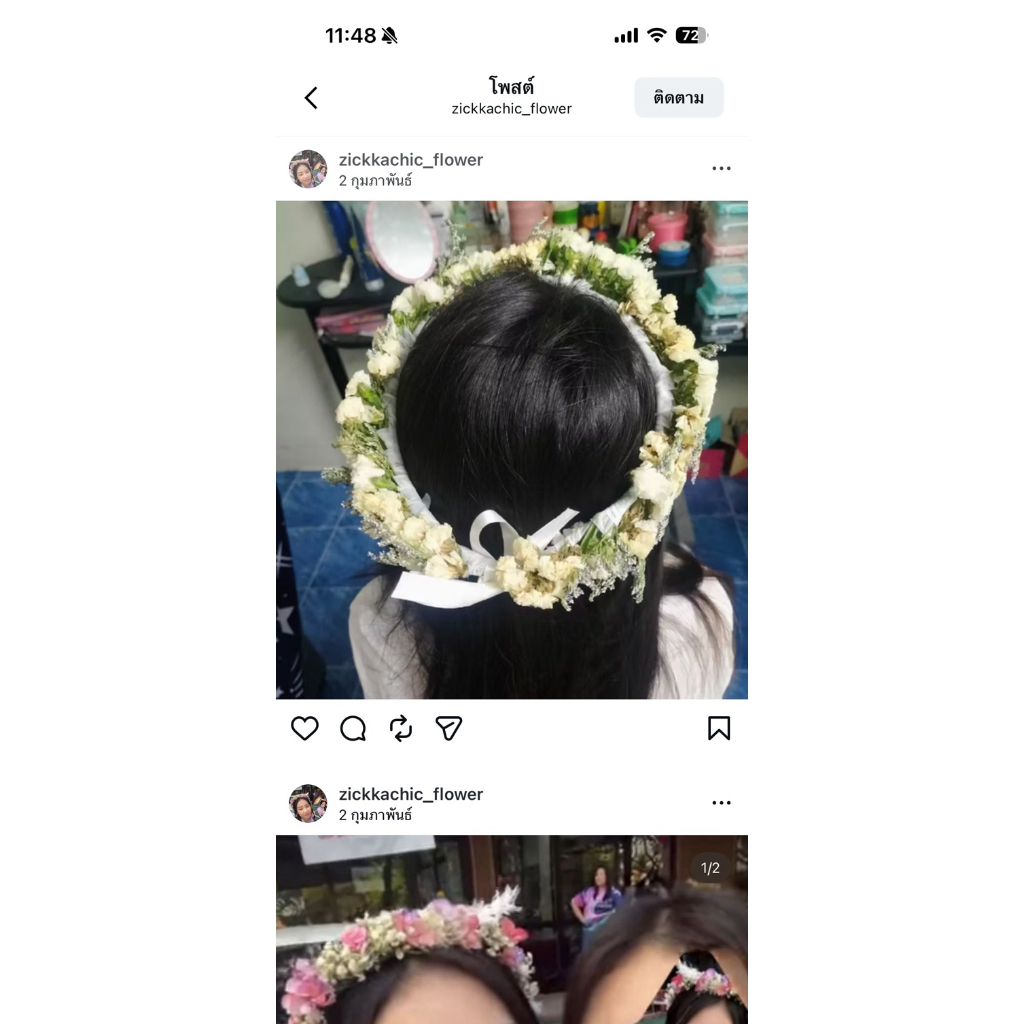Bookmark the white flower crown post
Viewport: 1024px width, 1024px height.
[x=719, y=728]
